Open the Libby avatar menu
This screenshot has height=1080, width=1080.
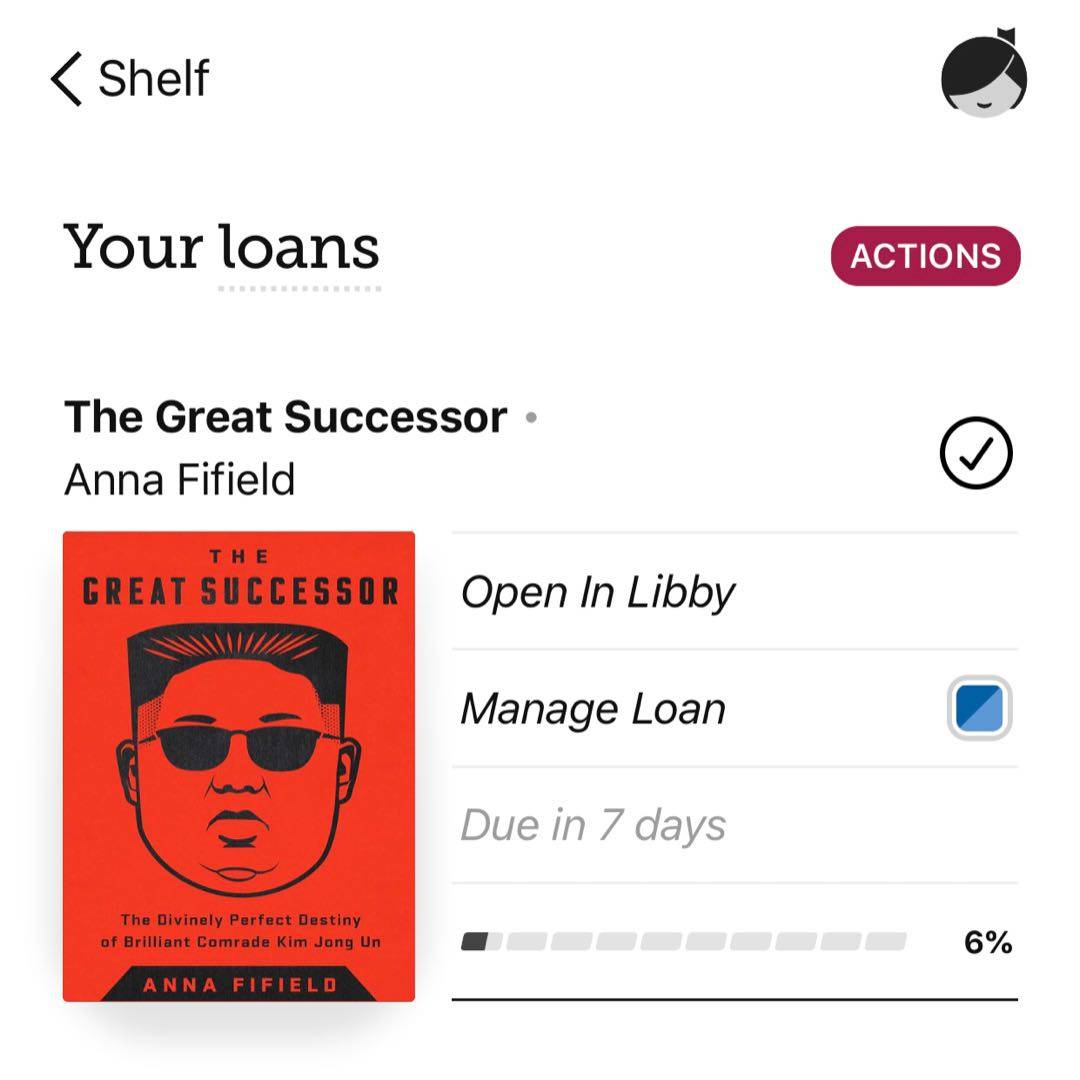(983, 75)
